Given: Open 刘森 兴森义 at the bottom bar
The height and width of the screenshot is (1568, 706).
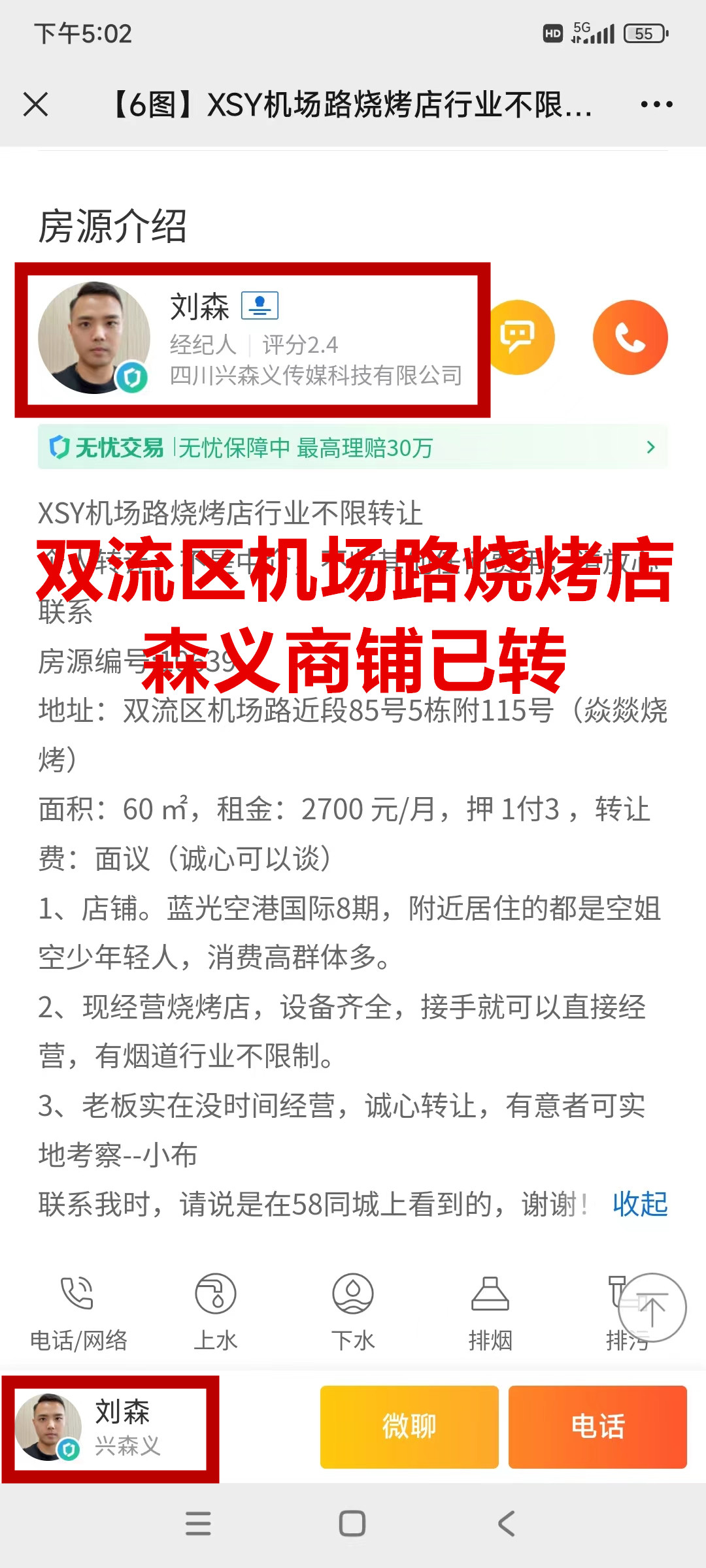Looking at the screenshot, I should pyautogui.click(x=110, y=1428).
